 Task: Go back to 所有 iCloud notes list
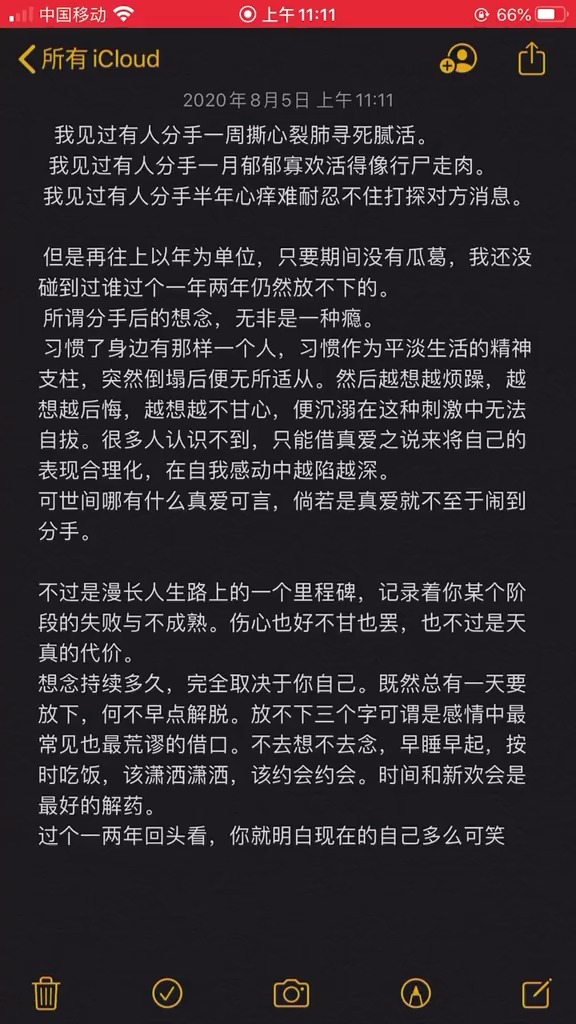89,59
